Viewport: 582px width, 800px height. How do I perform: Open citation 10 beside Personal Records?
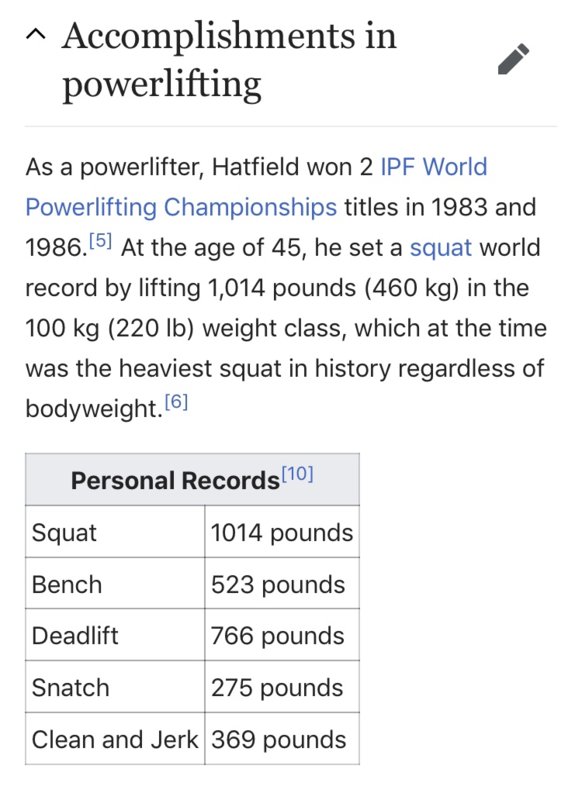click(297, 474)
